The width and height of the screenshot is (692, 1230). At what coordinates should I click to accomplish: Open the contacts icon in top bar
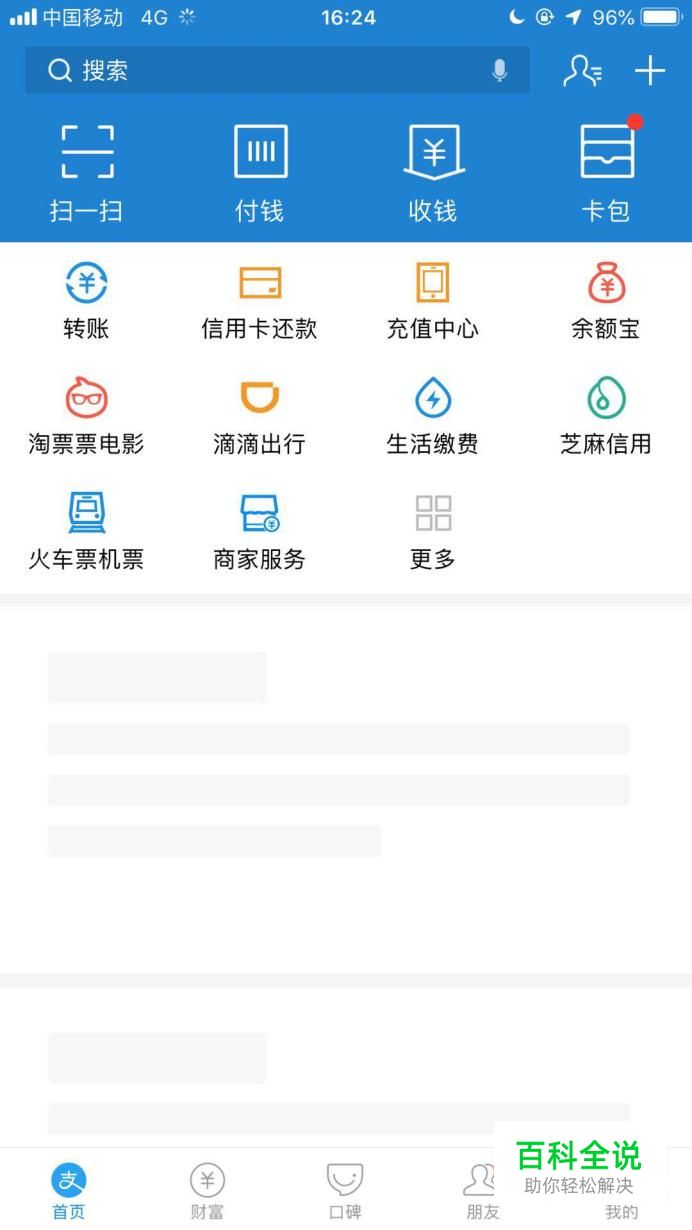[582, 71]
